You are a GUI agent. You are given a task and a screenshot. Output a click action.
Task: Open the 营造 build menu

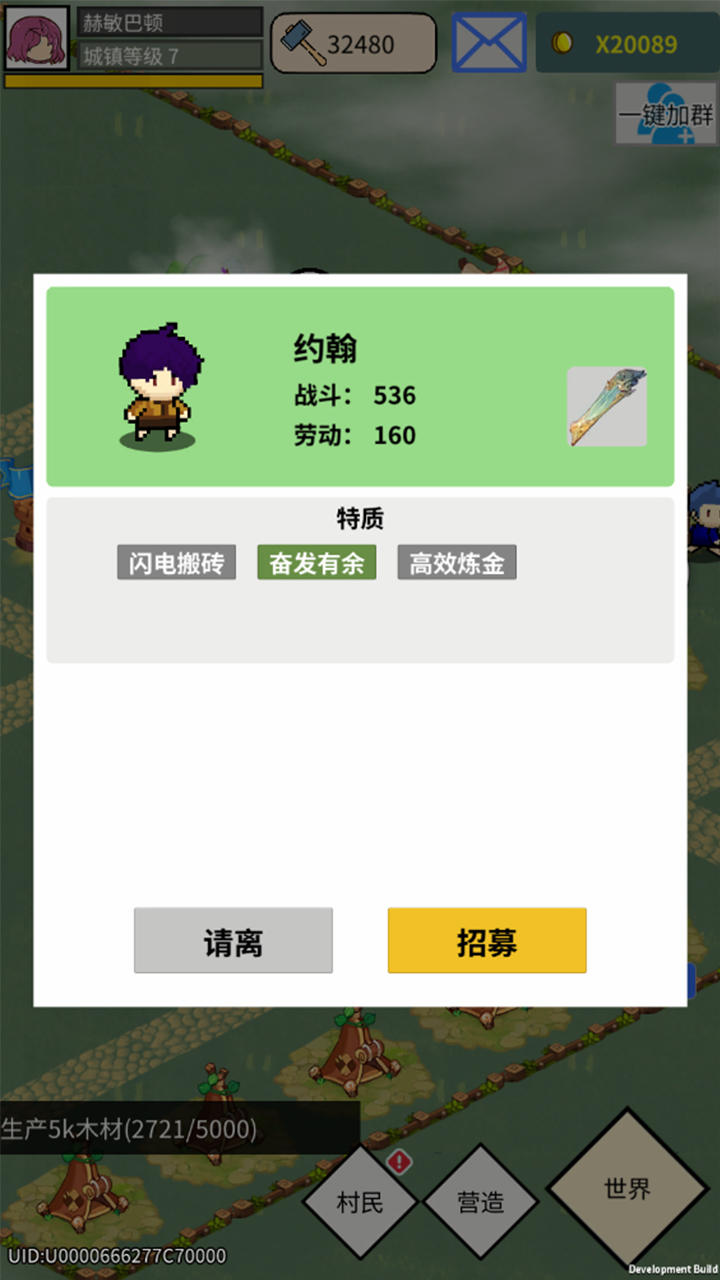click(x=481, y=1201)
